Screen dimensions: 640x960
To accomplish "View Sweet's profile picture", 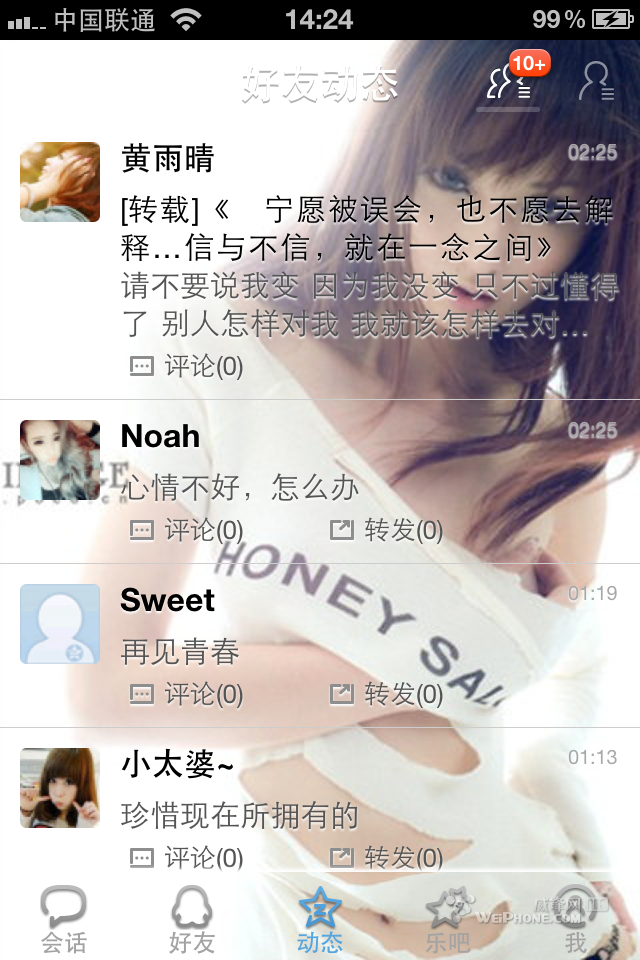I will point(60,624).
